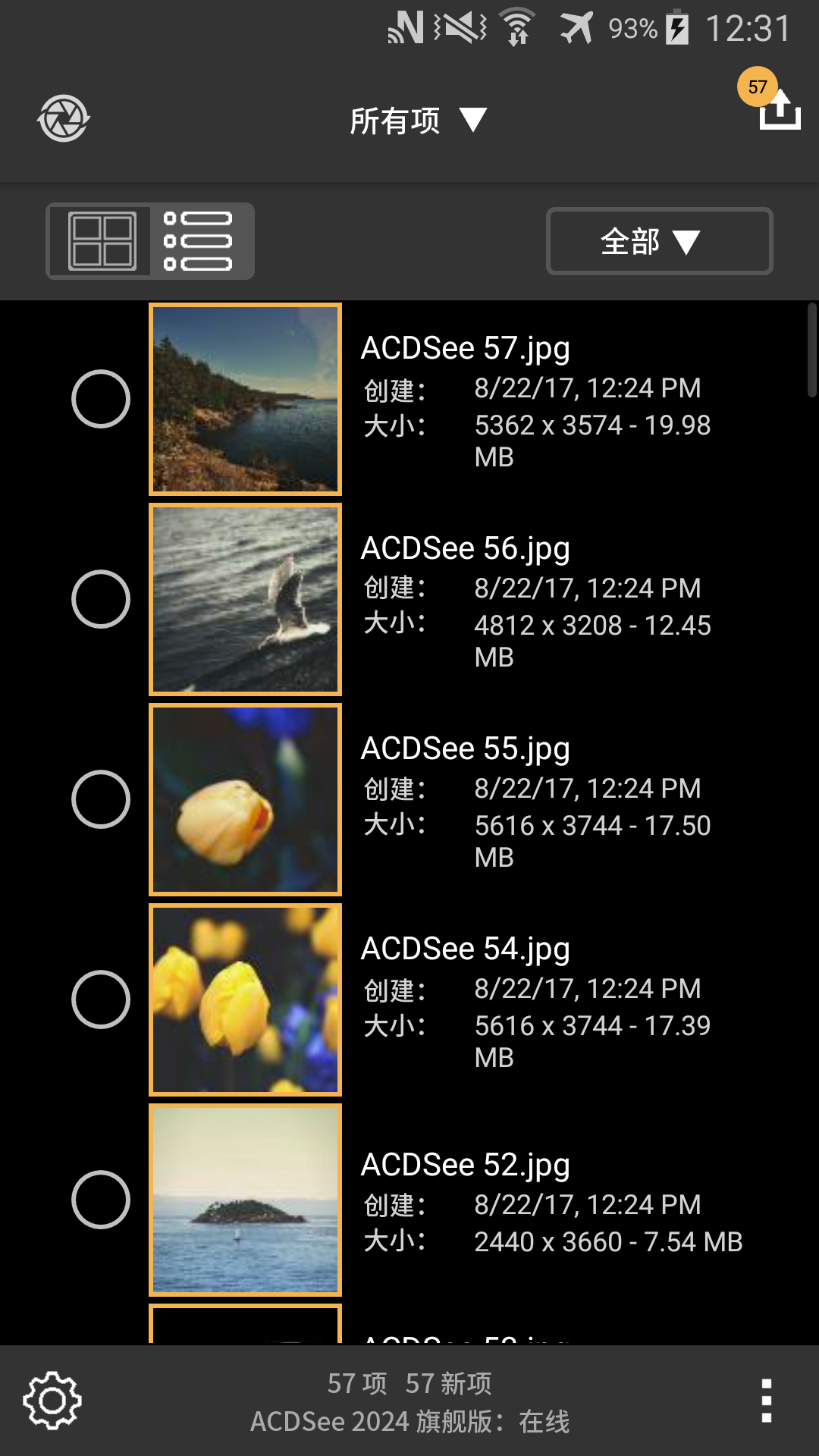Viewport: 819px width, 1456px height.
Task: Select the ACDSee 55.jpg checkbox circle
Action: click(101, 799)
